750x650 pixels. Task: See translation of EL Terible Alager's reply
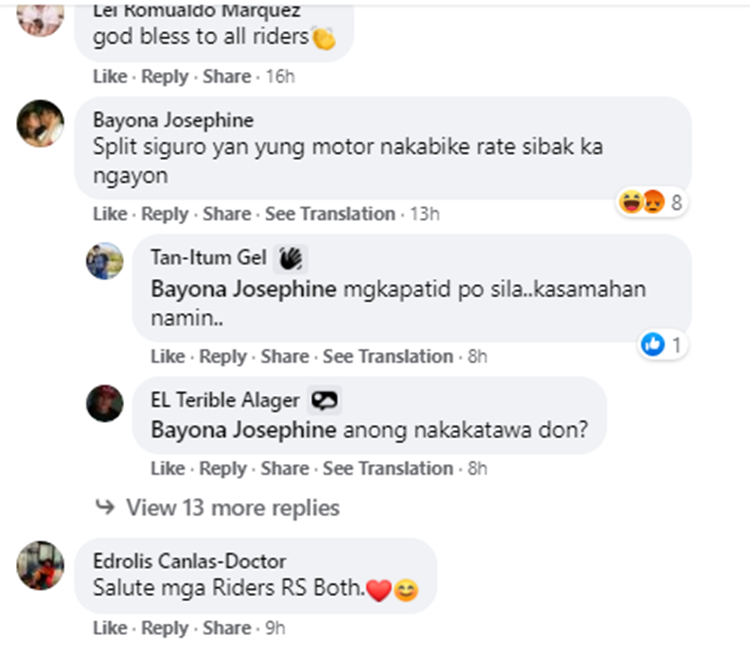coord(388,469)
